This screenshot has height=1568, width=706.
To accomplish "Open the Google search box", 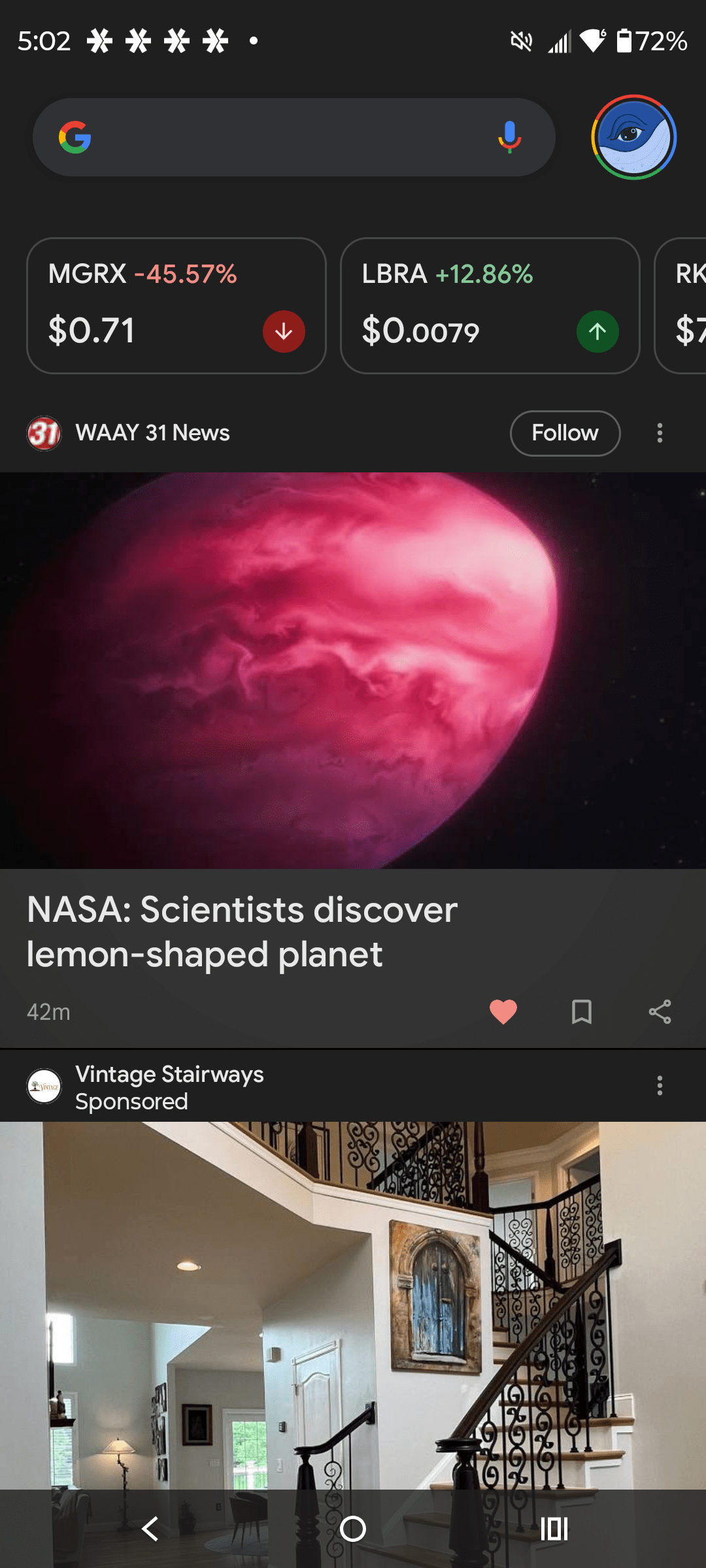I will click(281, 137).
